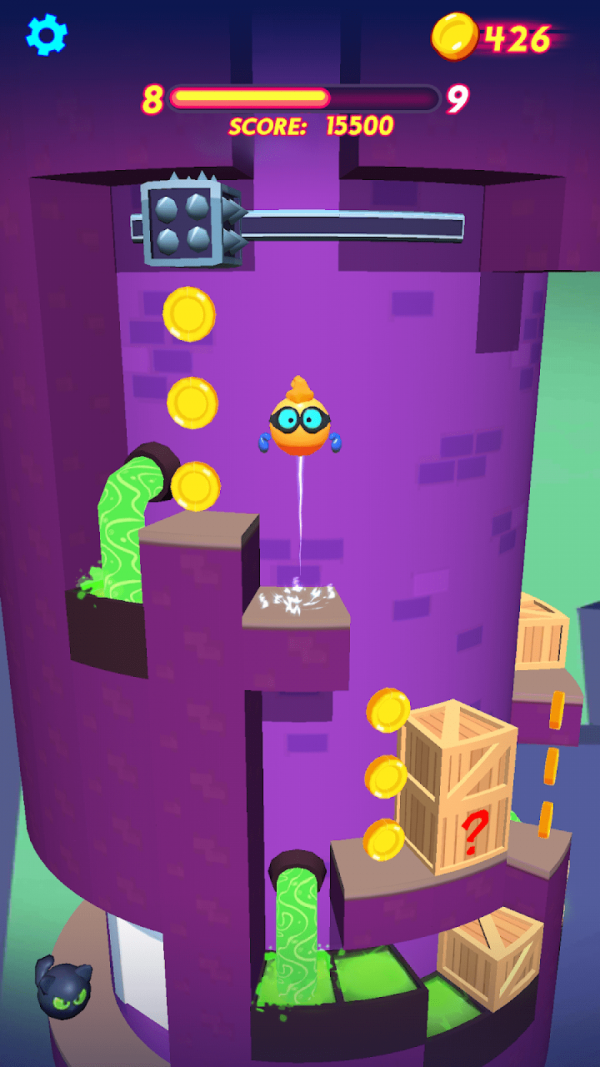This screenshot has height=1067, width=600.
Task: Open the settings gear icon
Action: (x=46, y=35)
